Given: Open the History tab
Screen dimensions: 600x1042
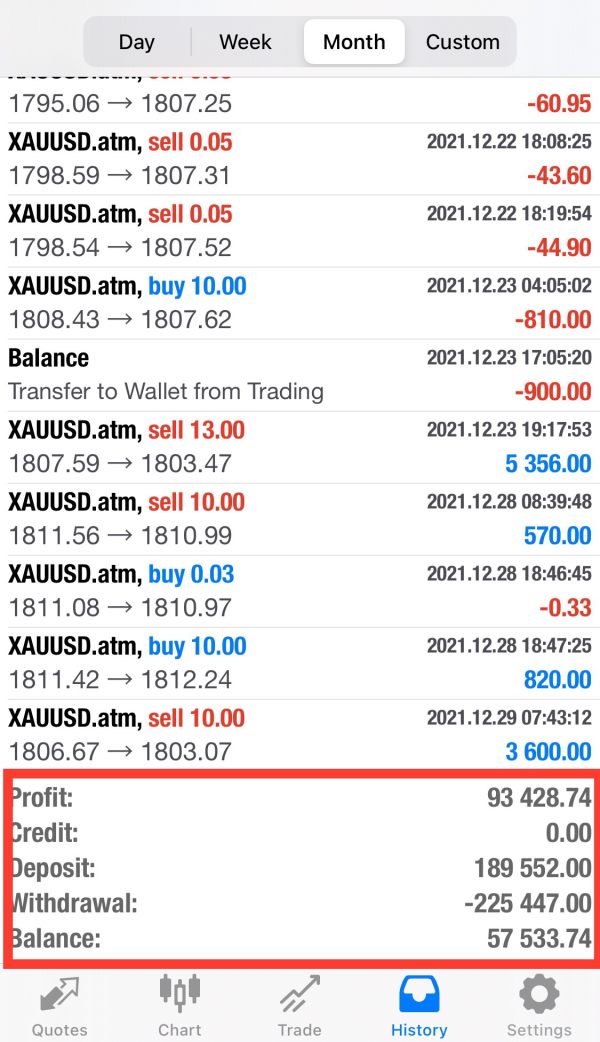Looking at the screenshot, I should tap(419, 1005).
